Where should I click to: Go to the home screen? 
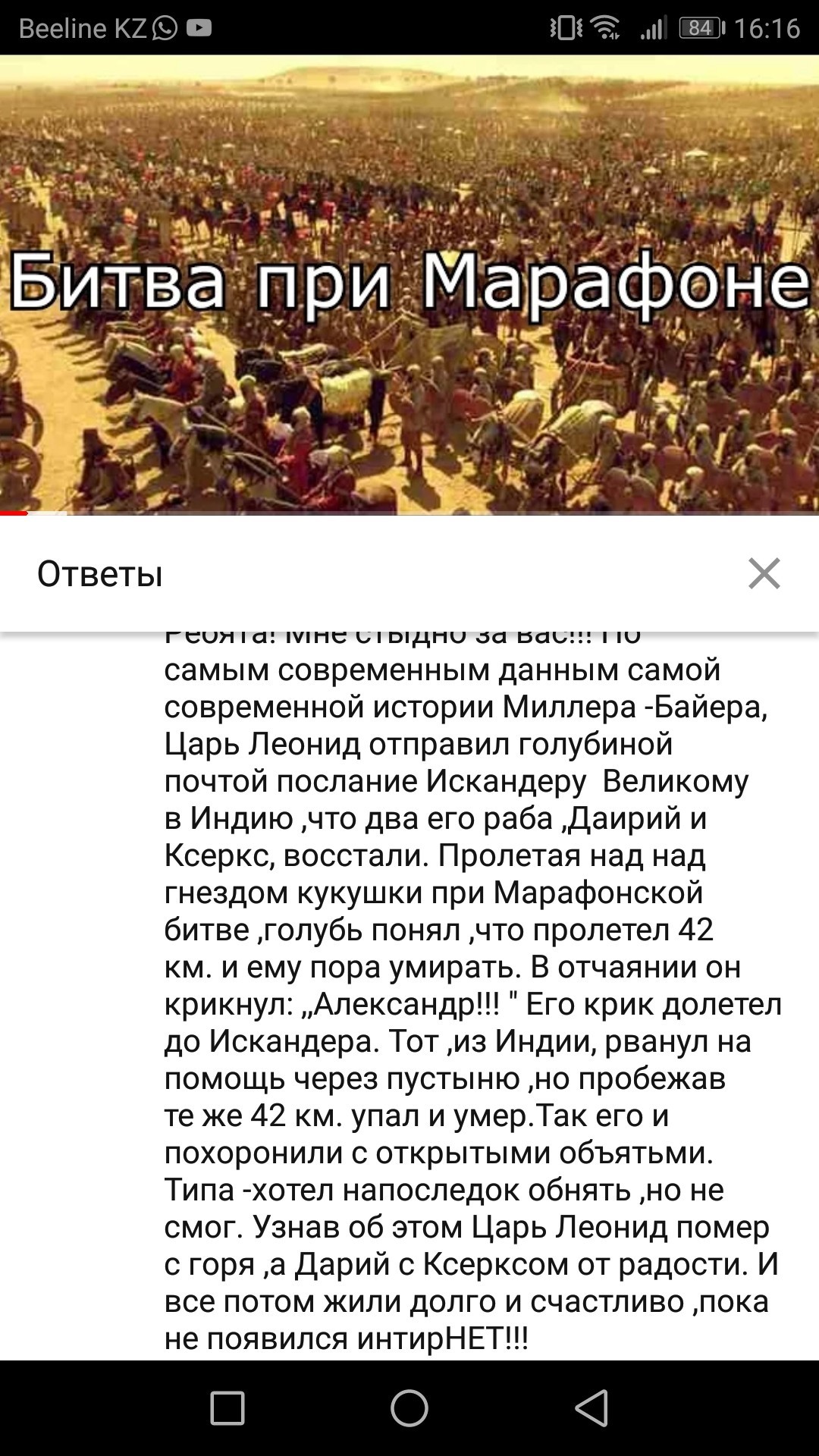[409, 1408]
